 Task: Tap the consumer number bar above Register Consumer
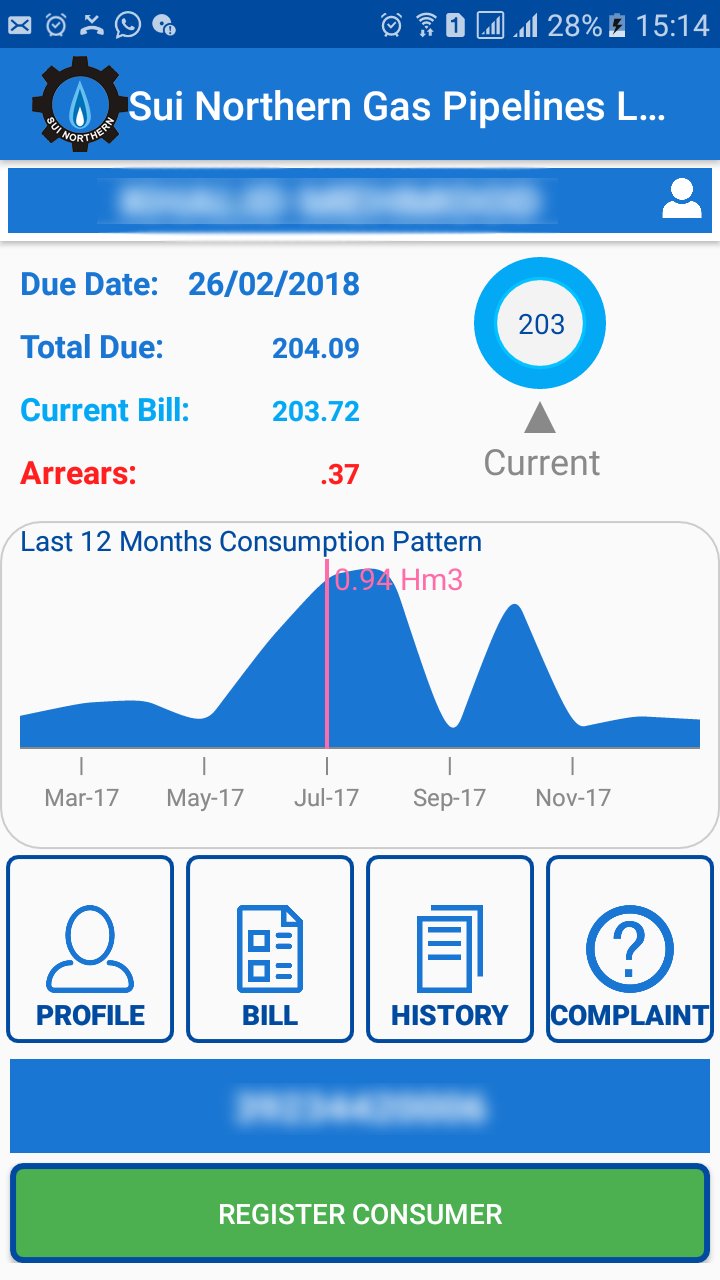360,1106
